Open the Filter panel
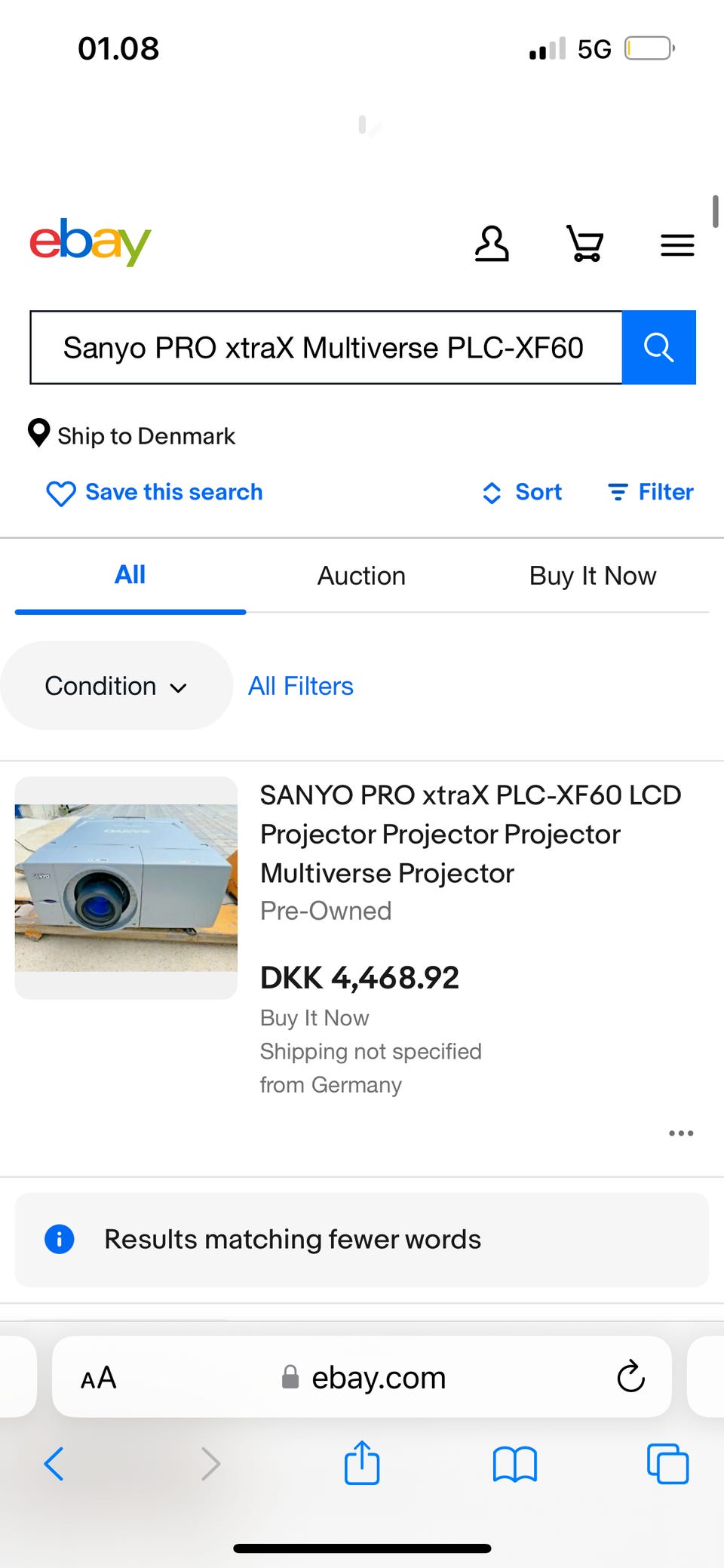This screenshot has height=1568, width=724. pos(651,493)
